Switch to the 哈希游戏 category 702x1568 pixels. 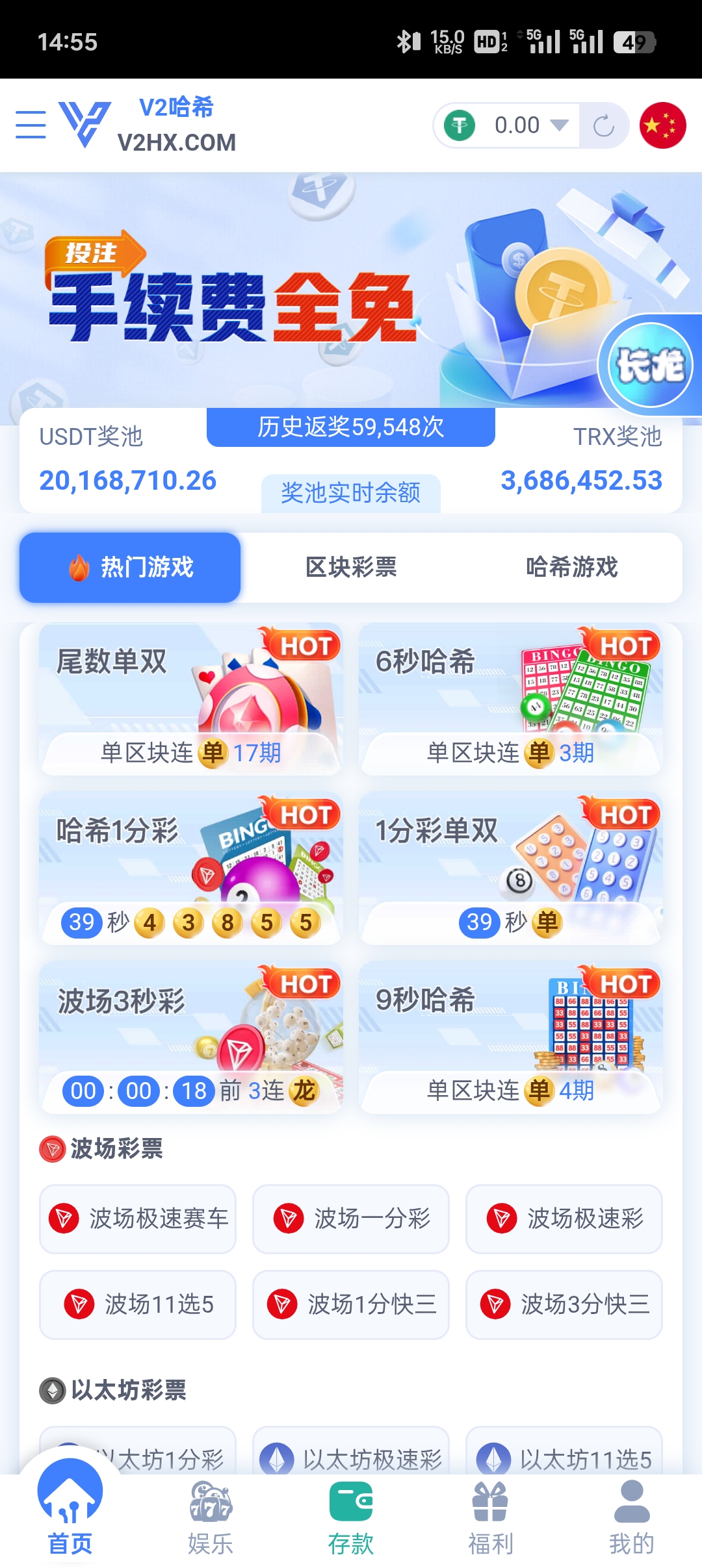pos(572,566)
